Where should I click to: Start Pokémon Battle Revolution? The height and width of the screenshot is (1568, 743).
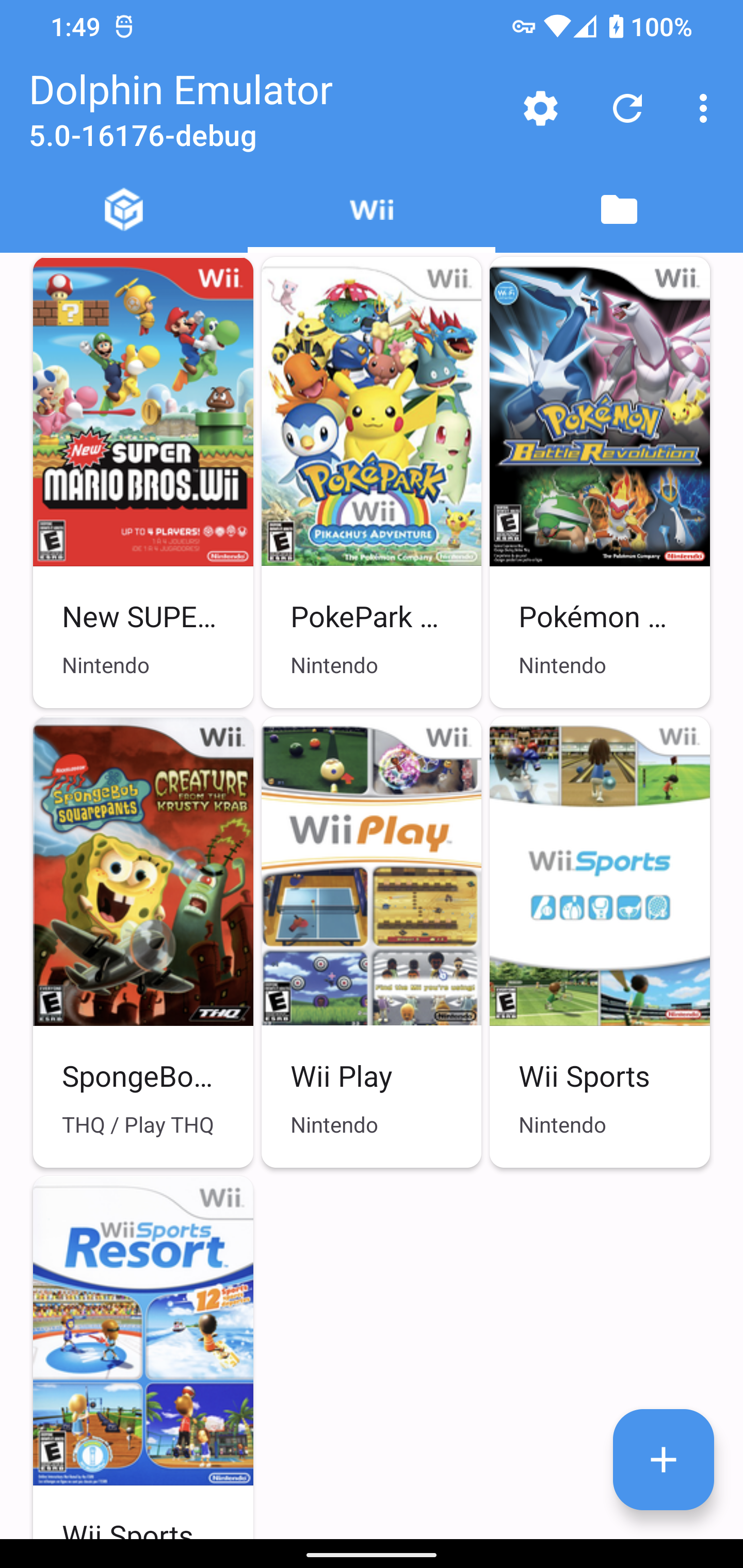tap(600, 482)
